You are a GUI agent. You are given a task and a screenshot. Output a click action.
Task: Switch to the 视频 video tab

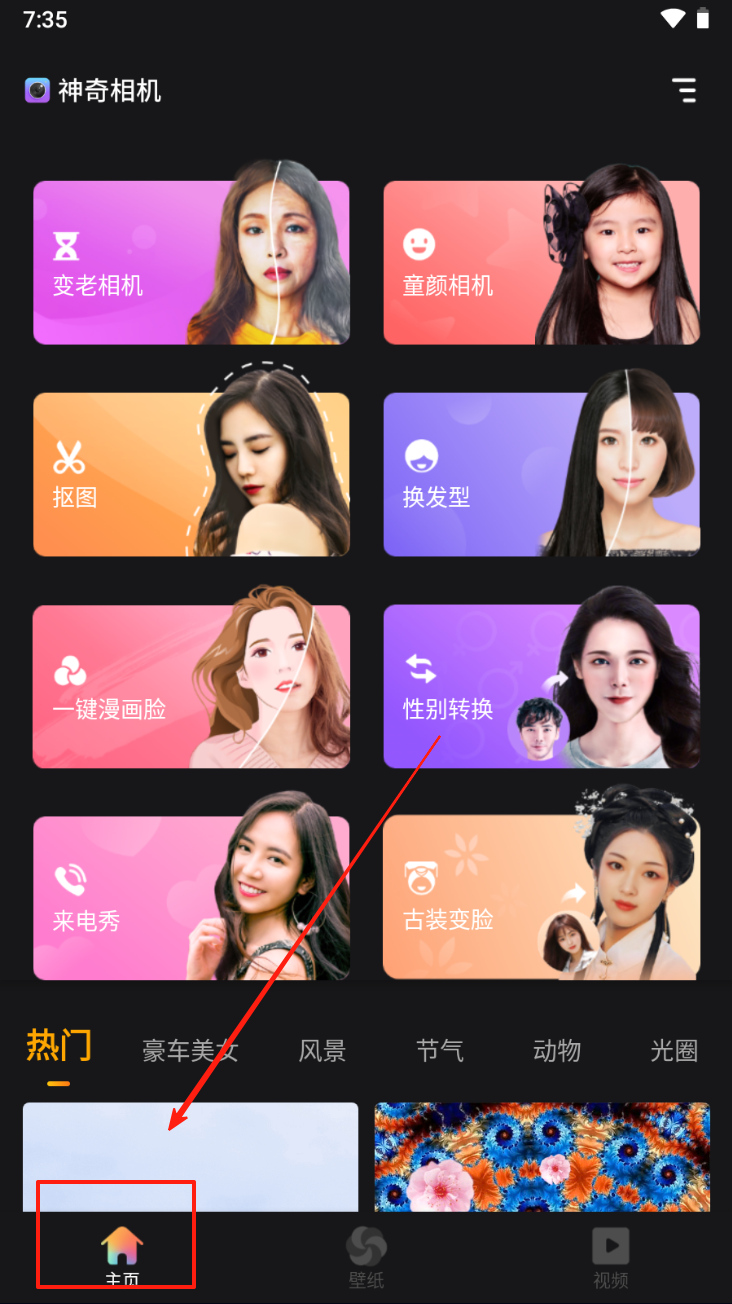click(x=610, y=1256)
